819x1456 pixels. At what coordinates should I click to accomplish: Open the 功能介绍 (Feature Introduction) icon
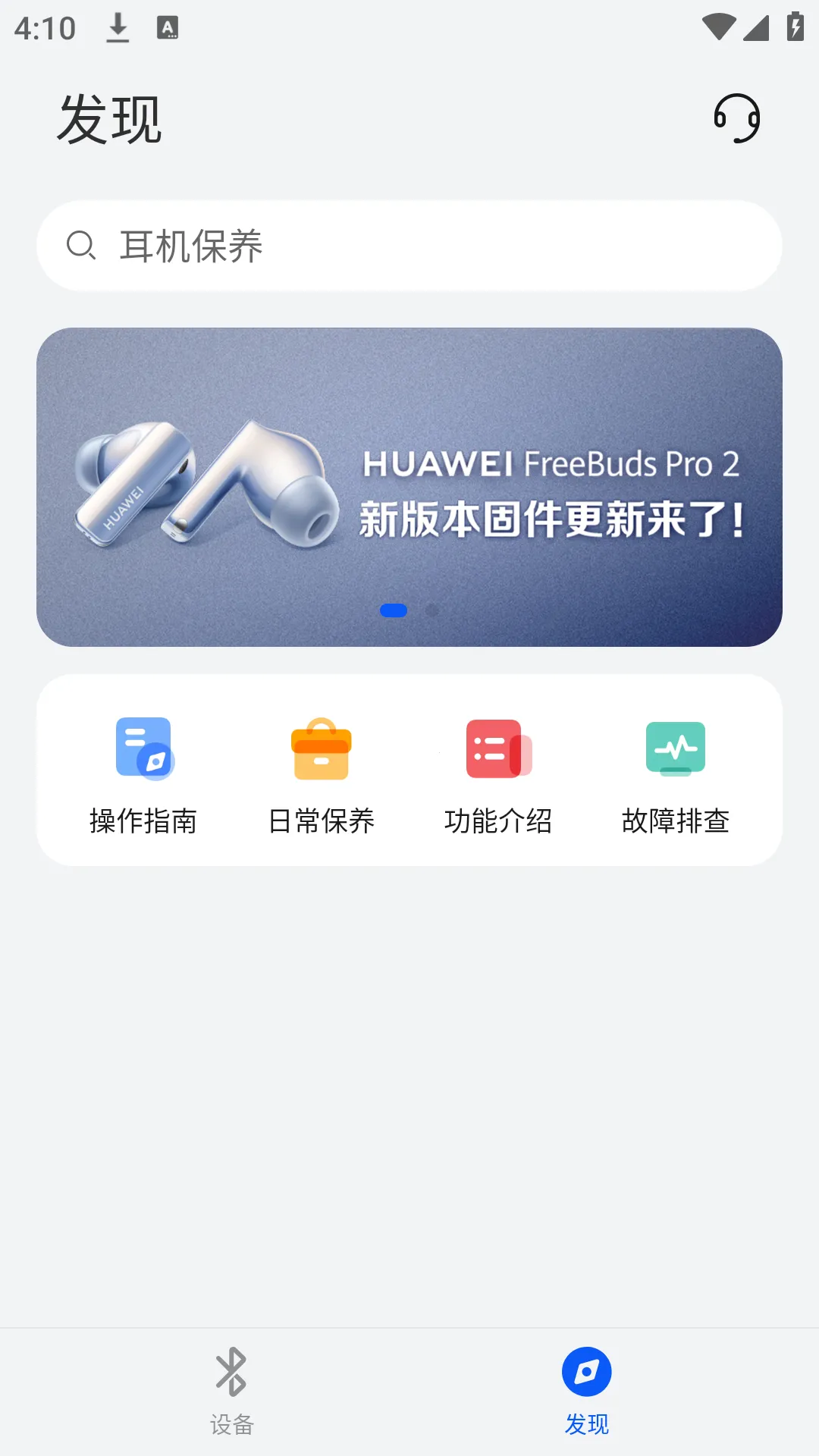click(498, 749)
